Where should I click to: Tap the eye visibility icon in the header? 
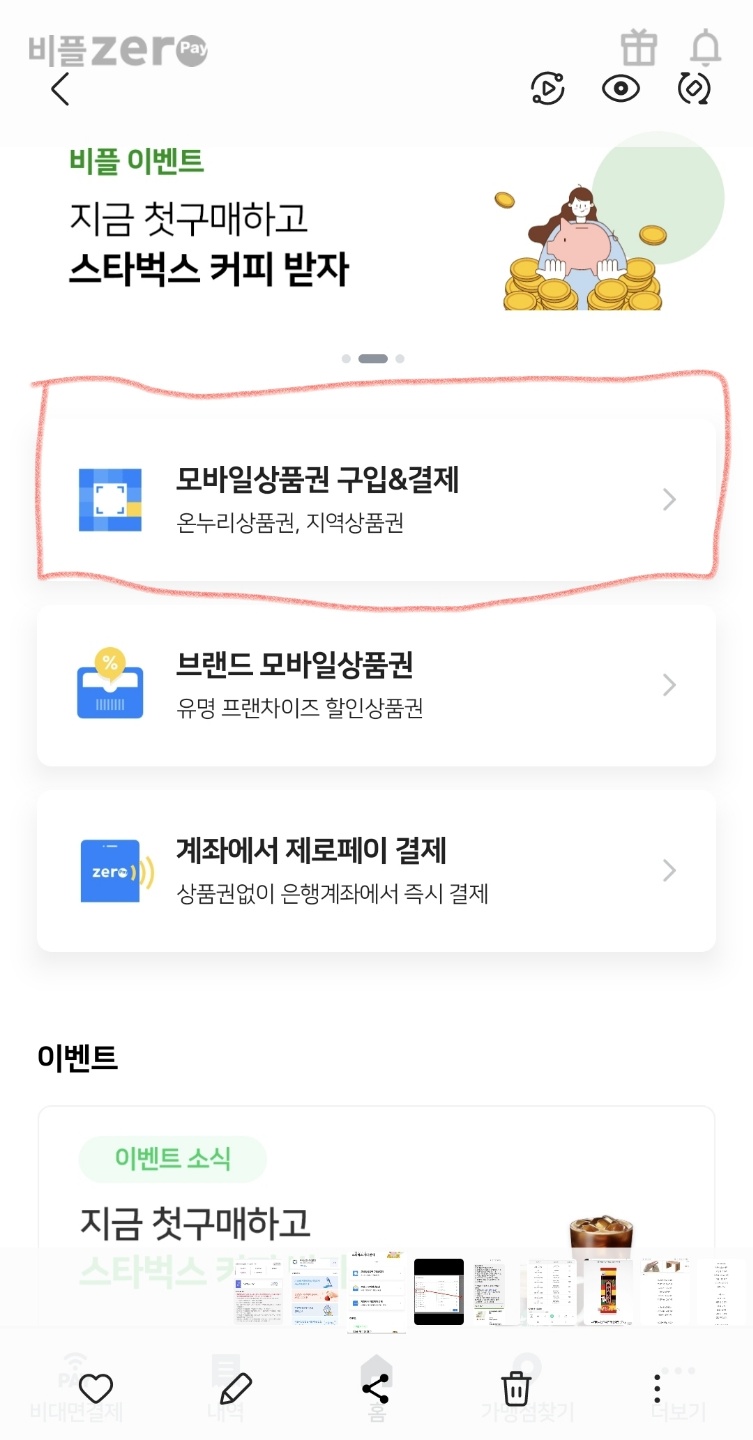pyautogui.click(x=620, y=89)
